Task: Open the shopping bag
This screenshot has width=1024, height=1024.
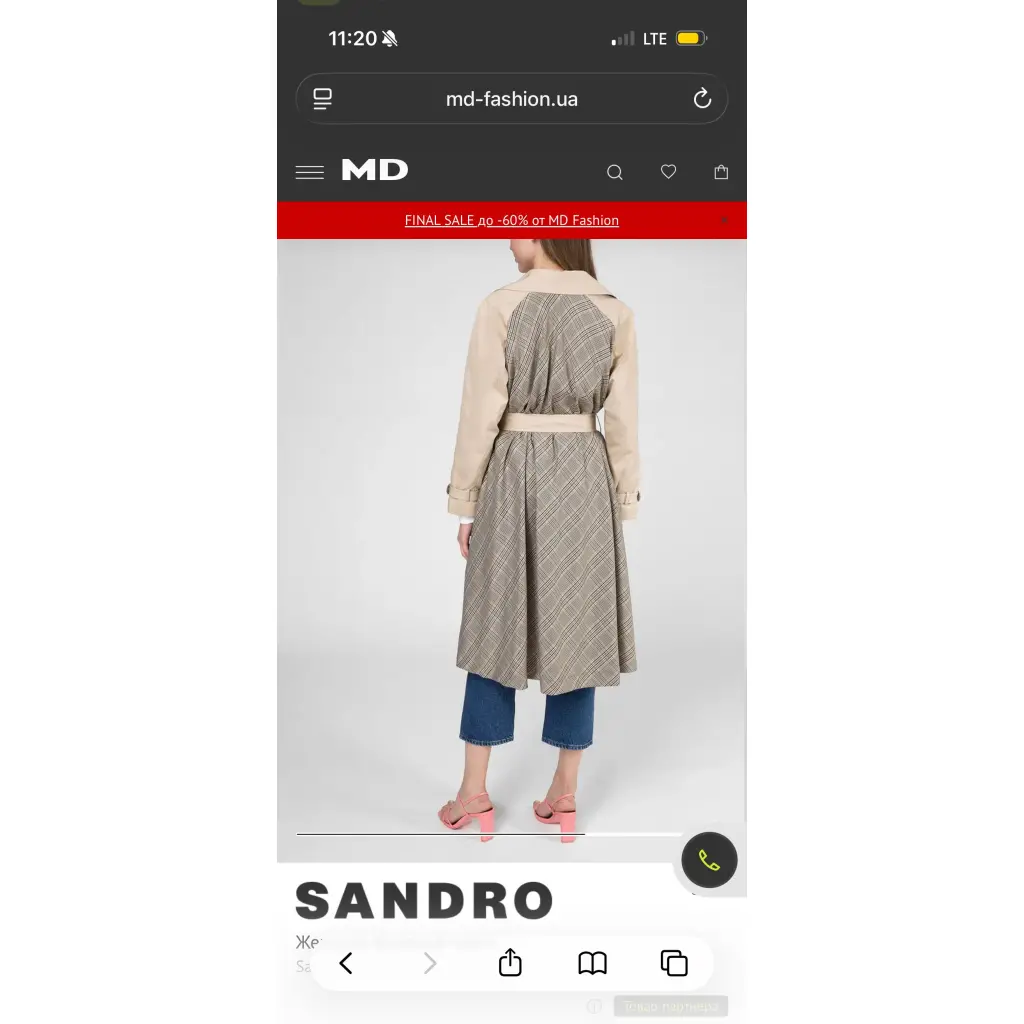Action: tap(721, 172)
